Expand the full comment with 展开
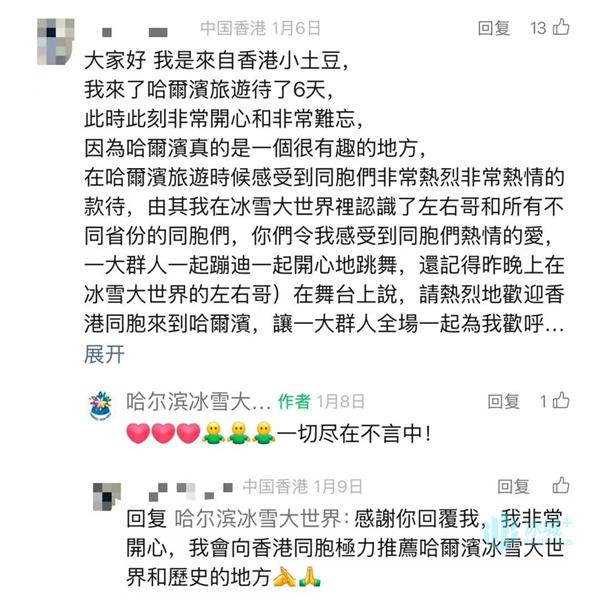The height and width of the screenshot is (601, 600). pyautogui.click(x=104, y=354)
